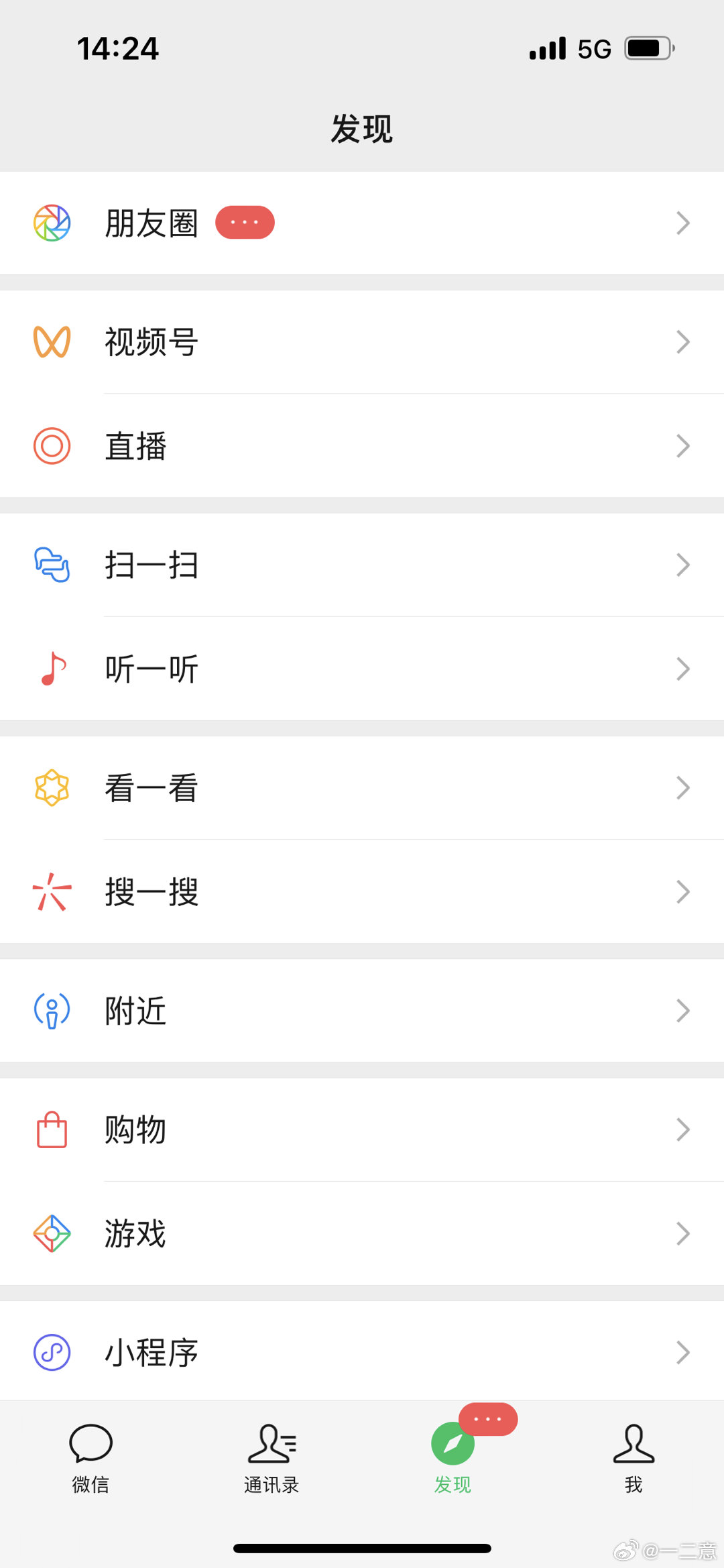Screen dimensions: 724x1568
Task: Open 听一听 audio
Action: (362, 669)
